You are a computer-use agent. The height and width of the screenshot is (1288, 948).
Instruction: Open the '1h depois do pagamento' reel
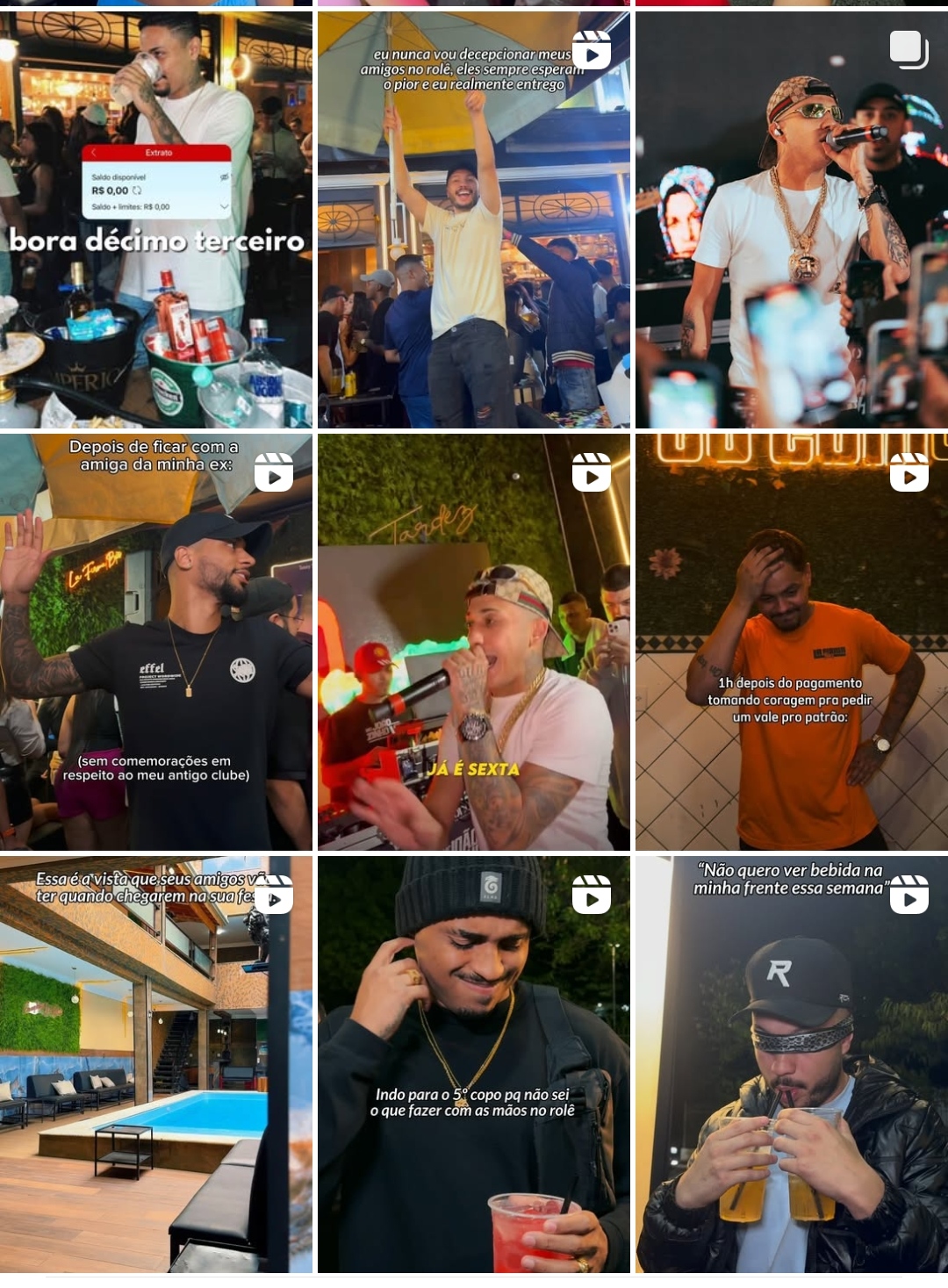point(791,642)
